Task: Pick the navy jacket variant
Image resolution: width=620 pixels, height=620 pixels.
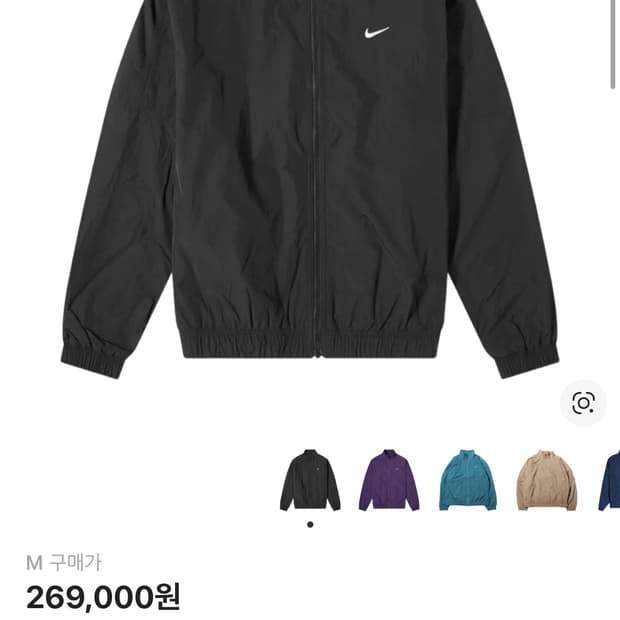Action: (610, 481)
